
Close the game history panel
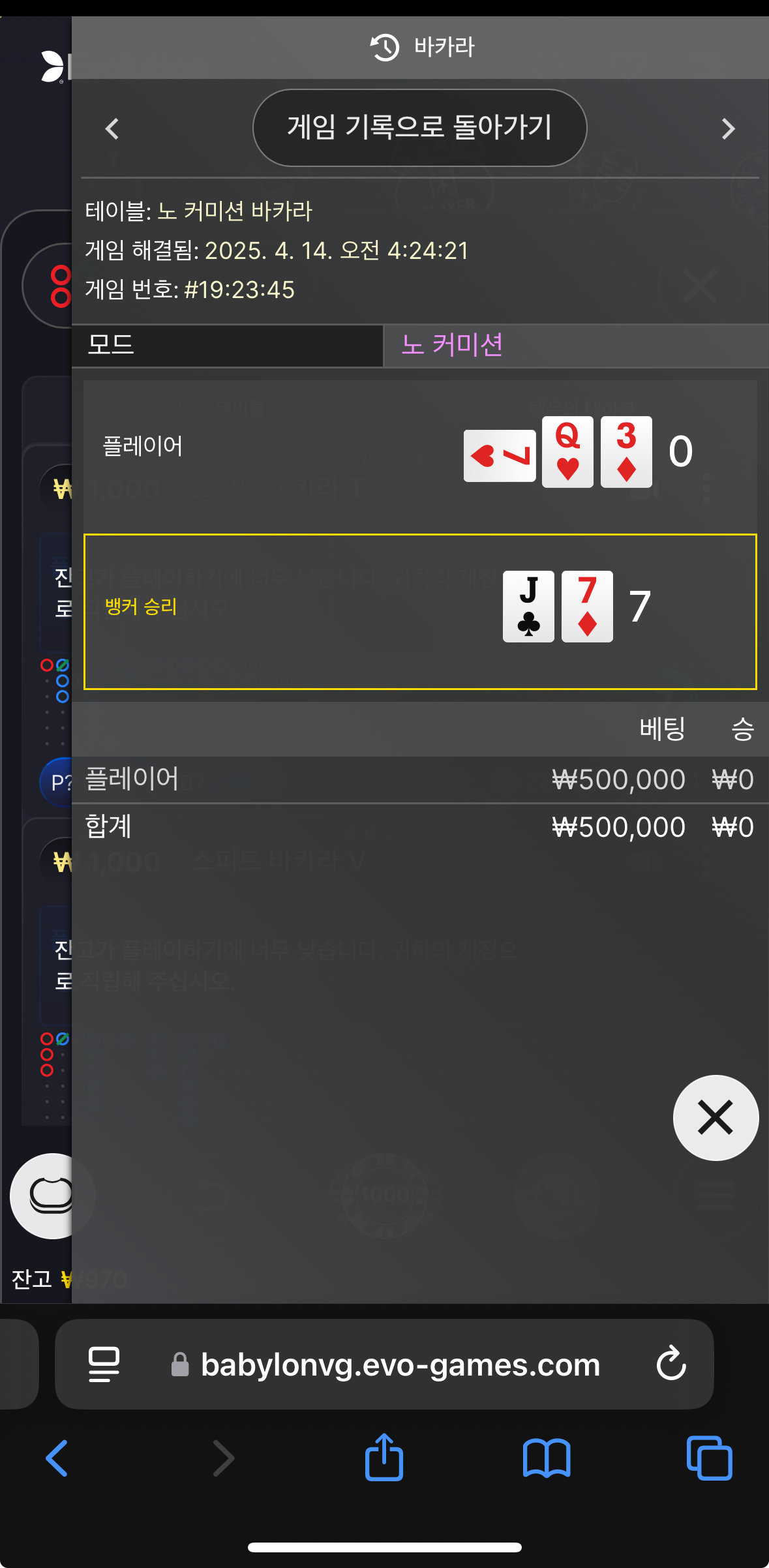click(716, 1117)
